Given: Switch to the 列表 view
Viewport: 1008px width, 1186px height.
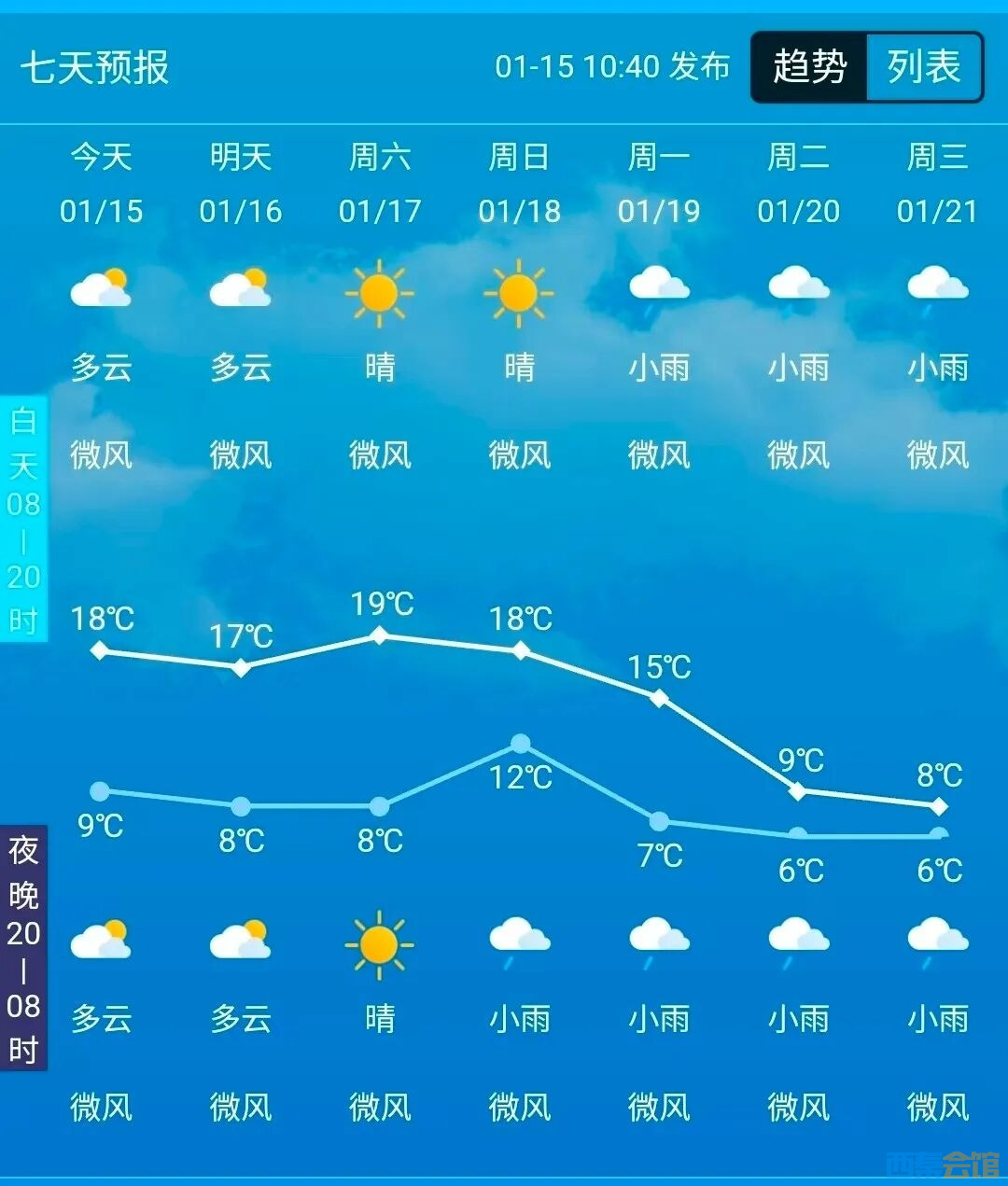Looking at the screenshot, I should (x=924, y=67).
